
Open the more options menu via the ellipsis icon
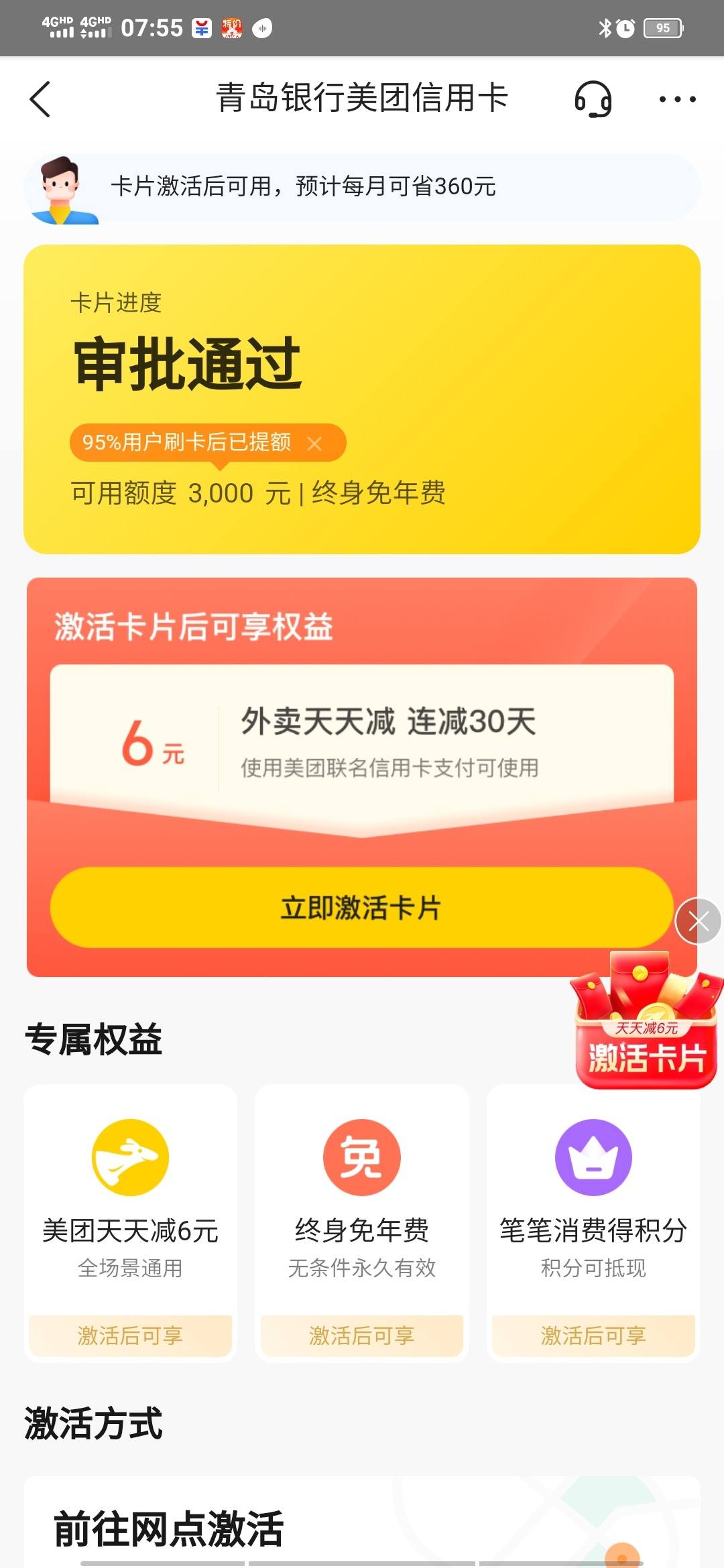[x=678, y=99]
